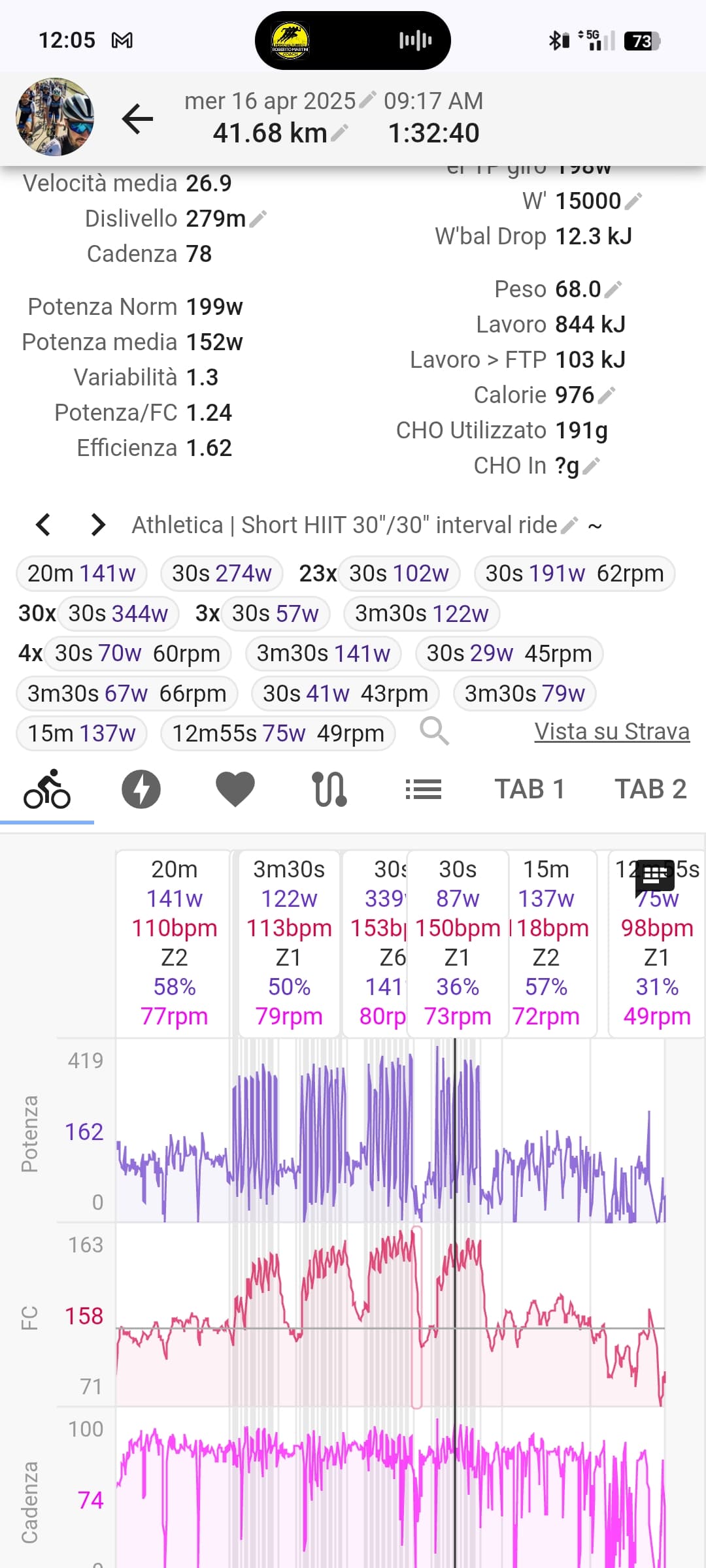Select the 30s 274w interval chip
The height and width of the screenshot is (1568, 706).
(222, 574)
